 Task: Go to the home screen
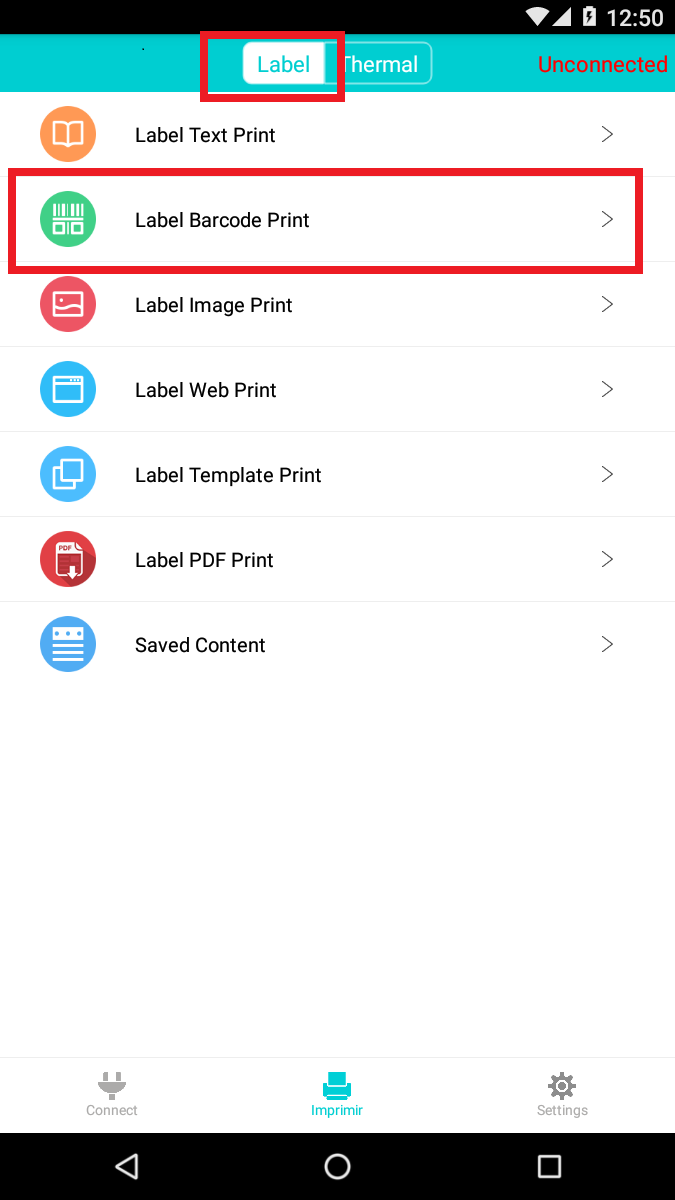(x=337, y=1166)
